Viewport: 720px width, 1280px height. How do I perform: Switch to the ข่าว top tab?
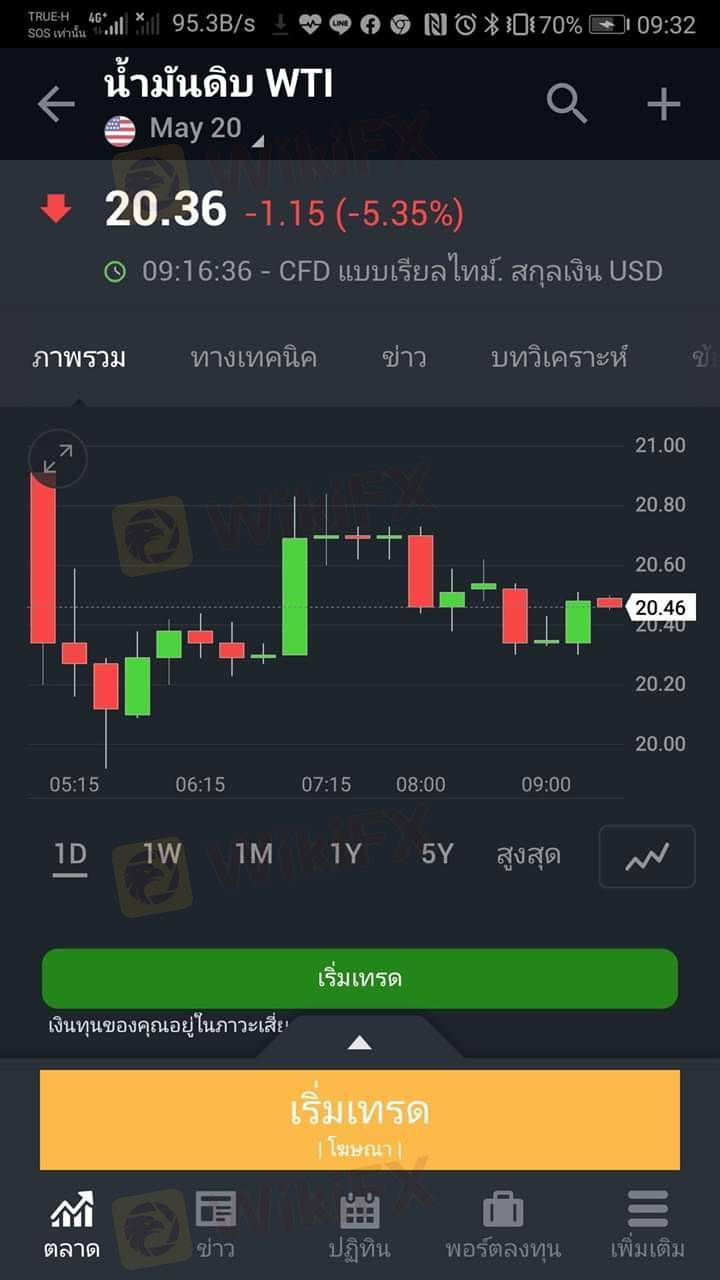pyautogui.click(x=404, y=358)
